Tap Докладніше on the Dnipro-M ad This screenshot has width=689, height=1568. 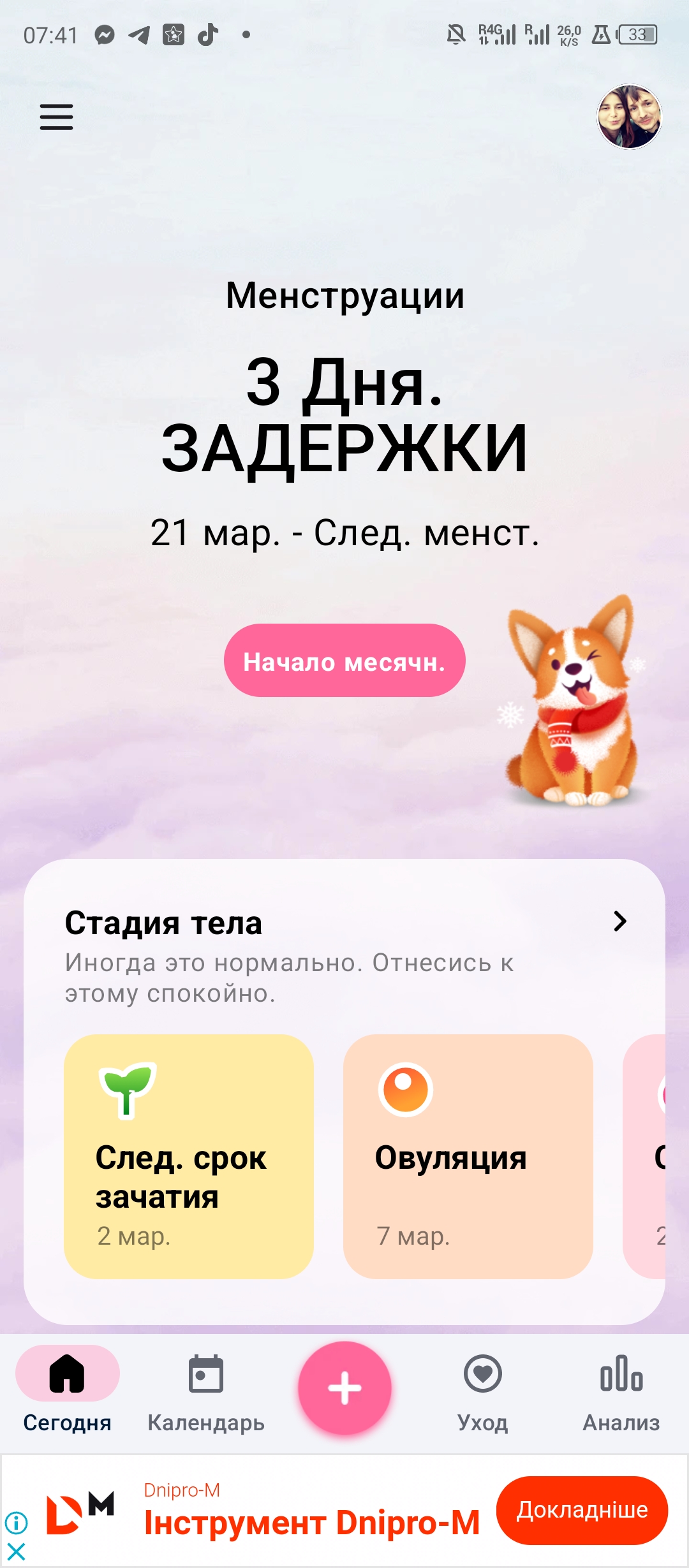tap(582, 1510)
